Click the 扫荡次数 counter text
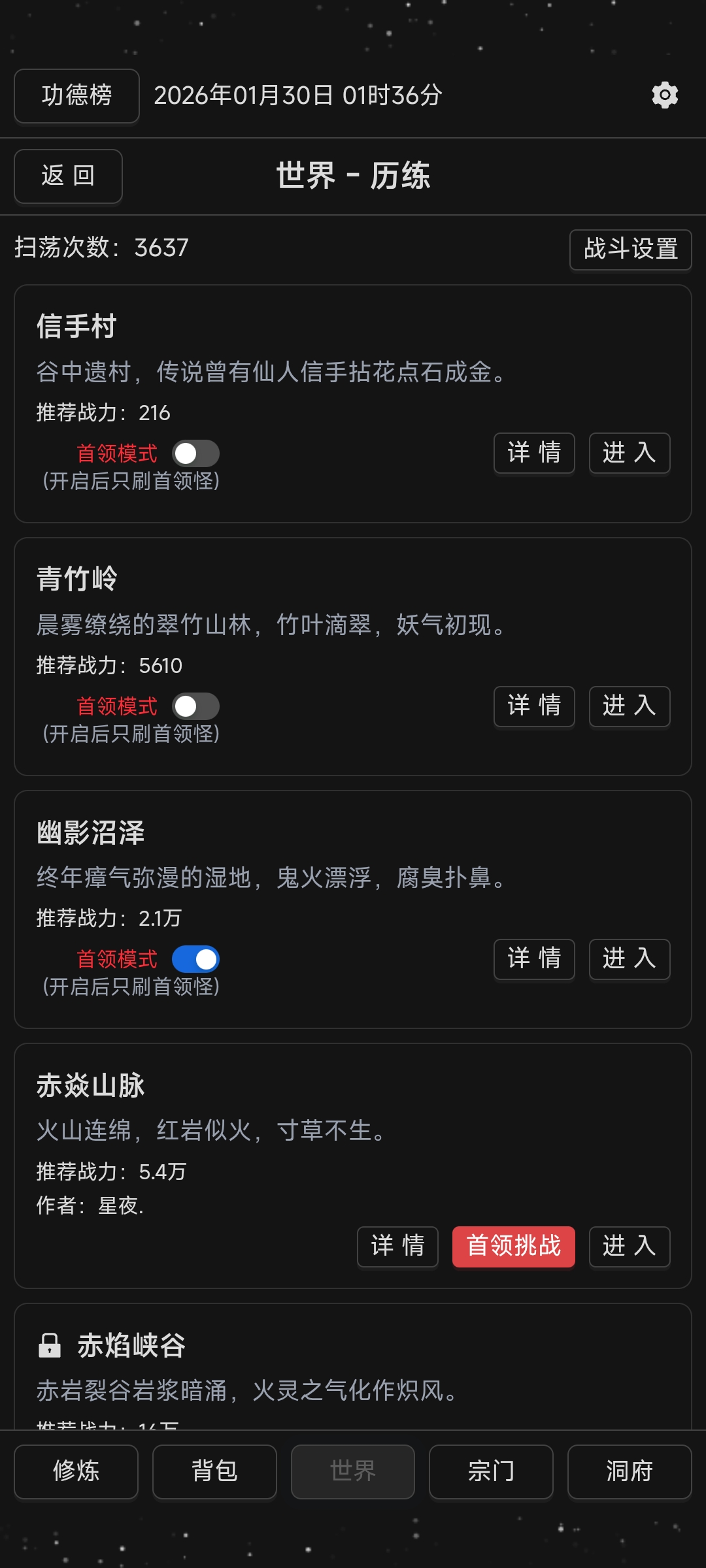This screenshot has height=1568, width=706. (x=101, y=247)
